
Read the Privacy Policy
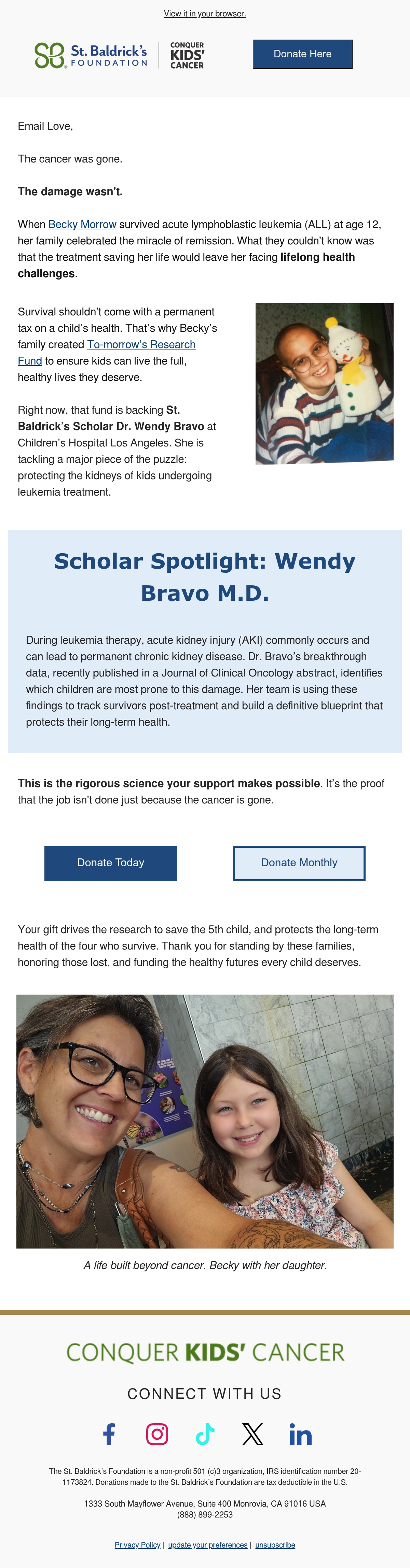pyautogui.click(x=137, y=1545)
